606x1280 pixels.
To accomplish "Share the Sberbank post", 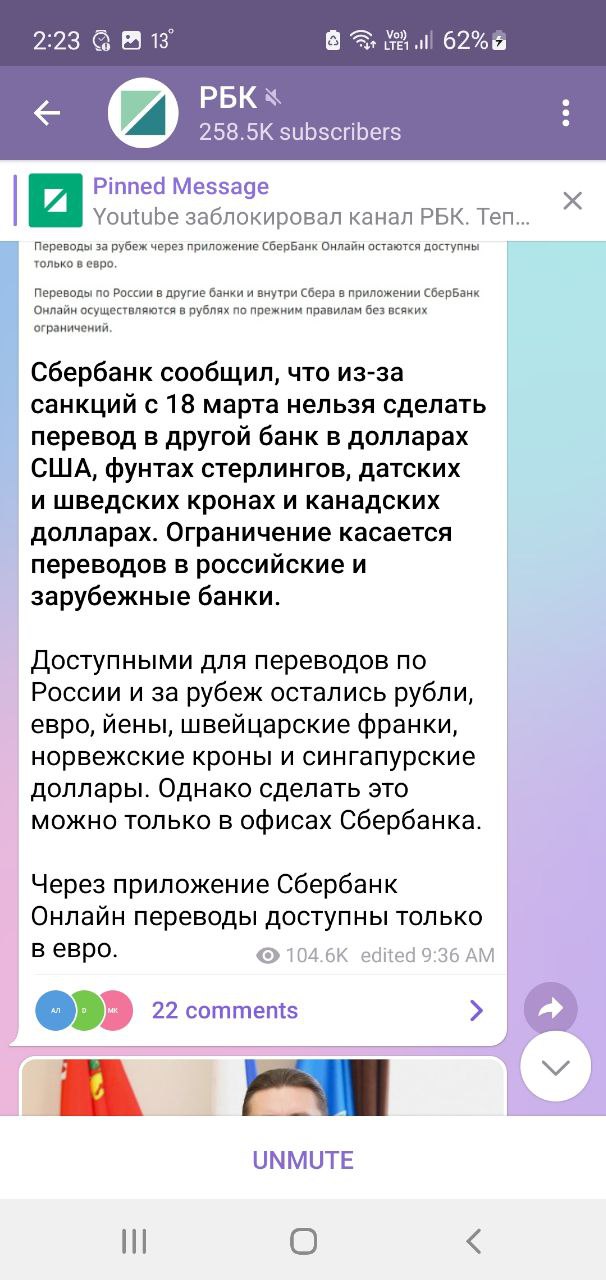I will 550,1010.
